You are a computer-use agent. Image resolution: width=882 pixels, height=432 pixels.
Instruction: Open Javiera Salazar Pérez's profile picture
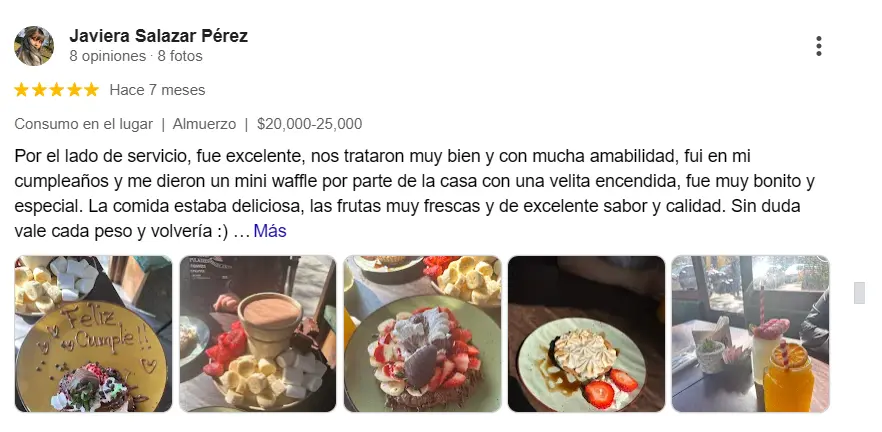tap(34, 46)
